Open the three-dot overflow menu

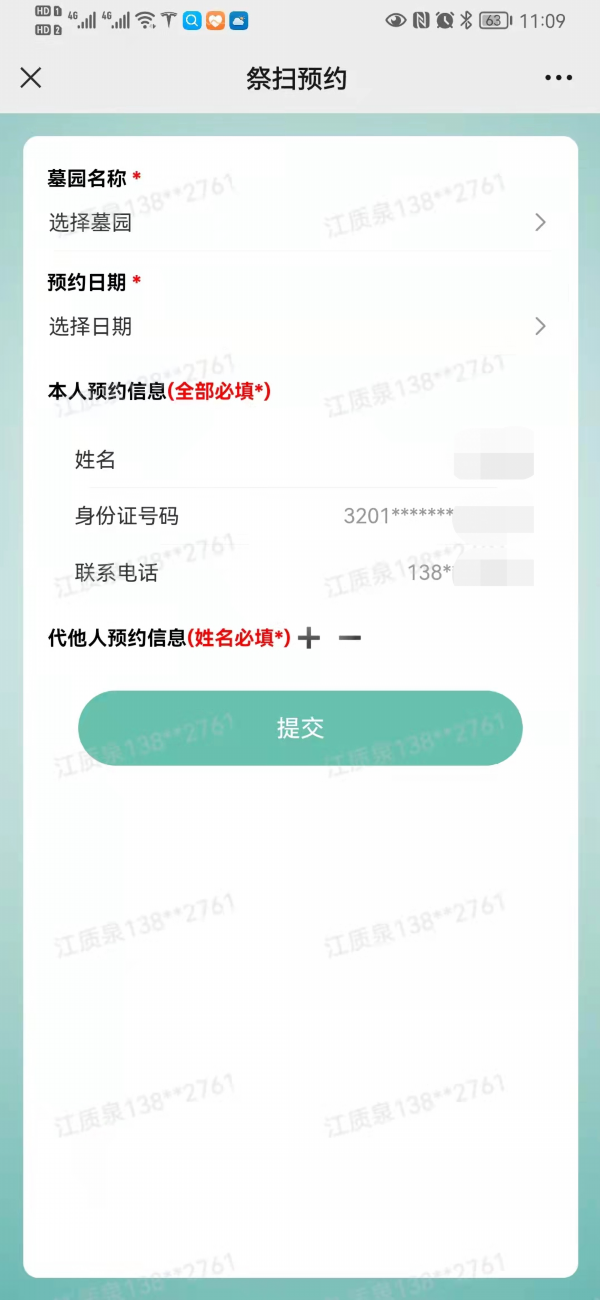tap(558, 78)
